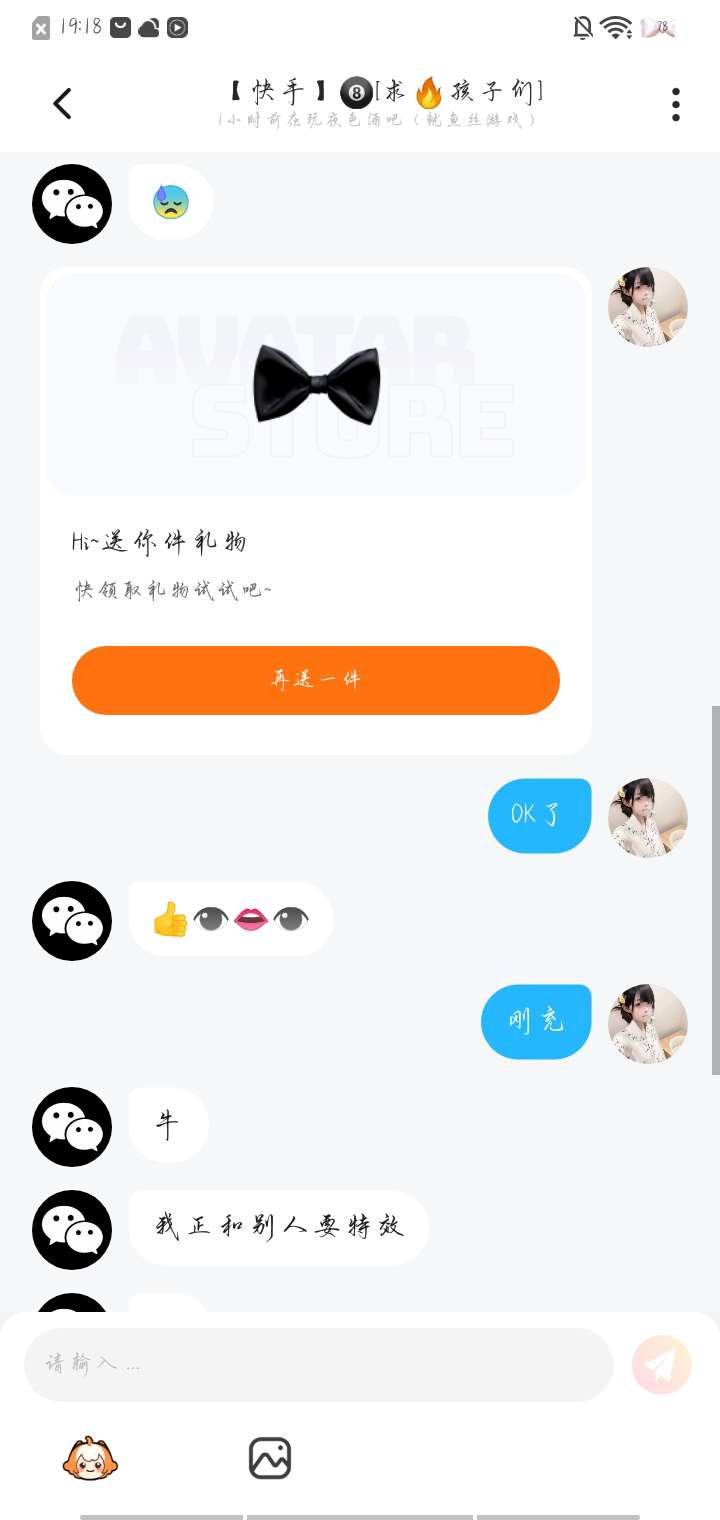Go back using the top-left arrow
720x1520 pixels.
pyautogui.click(x=62, y=104)
